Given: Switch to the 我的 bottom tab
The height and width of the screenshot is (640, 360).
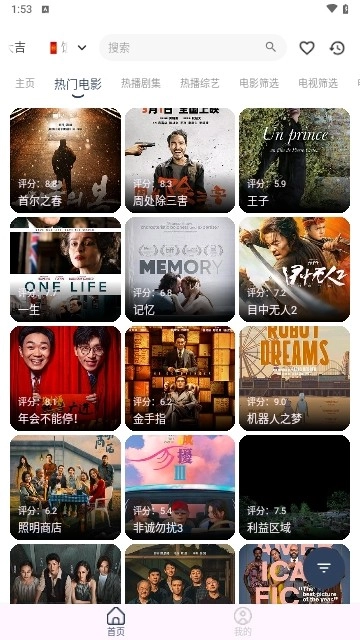Looking at the screenshot, I should pyautogui.click(x=243, y=621).
